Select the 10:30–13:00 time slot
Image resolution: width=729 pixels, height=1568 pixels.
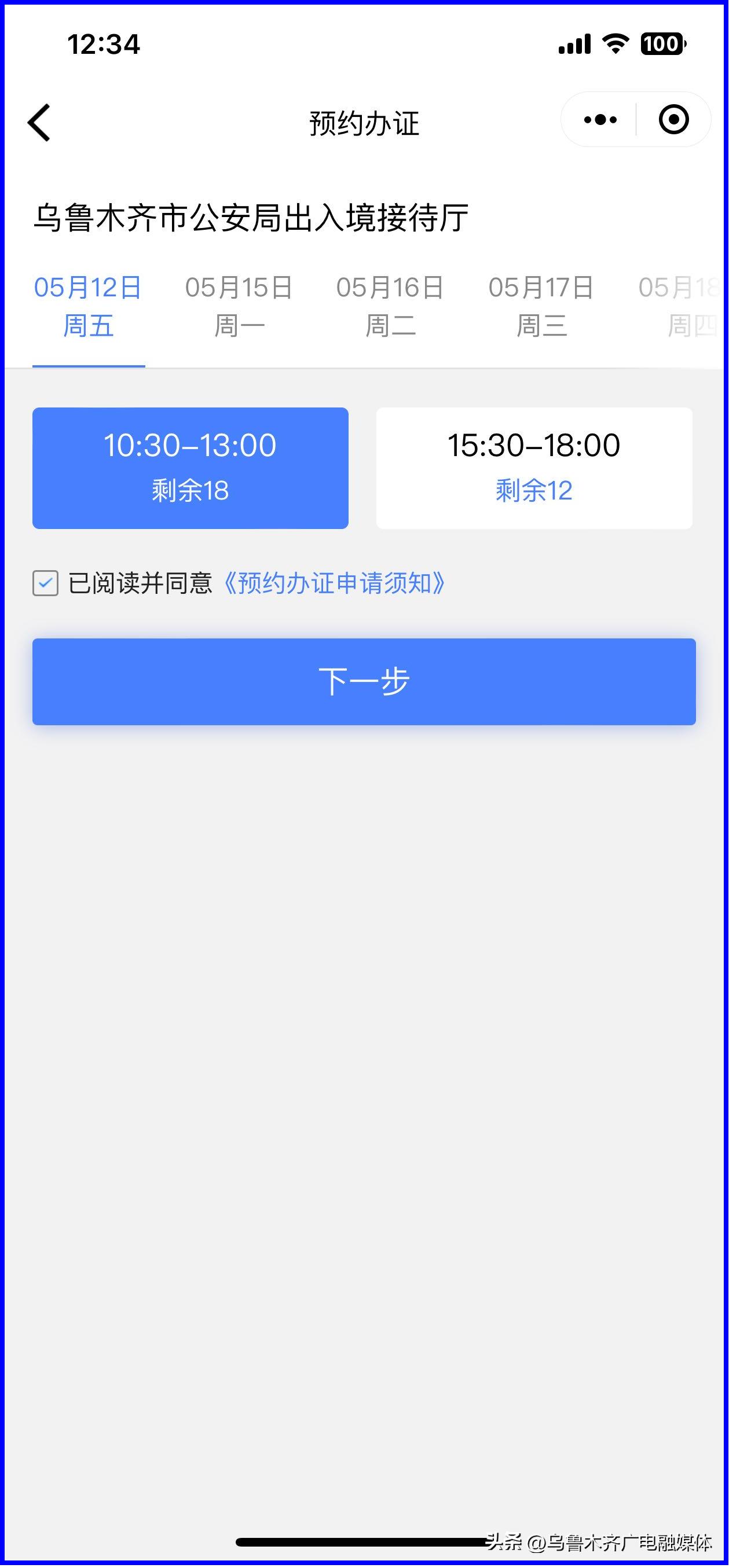click(x=189, y=467)
